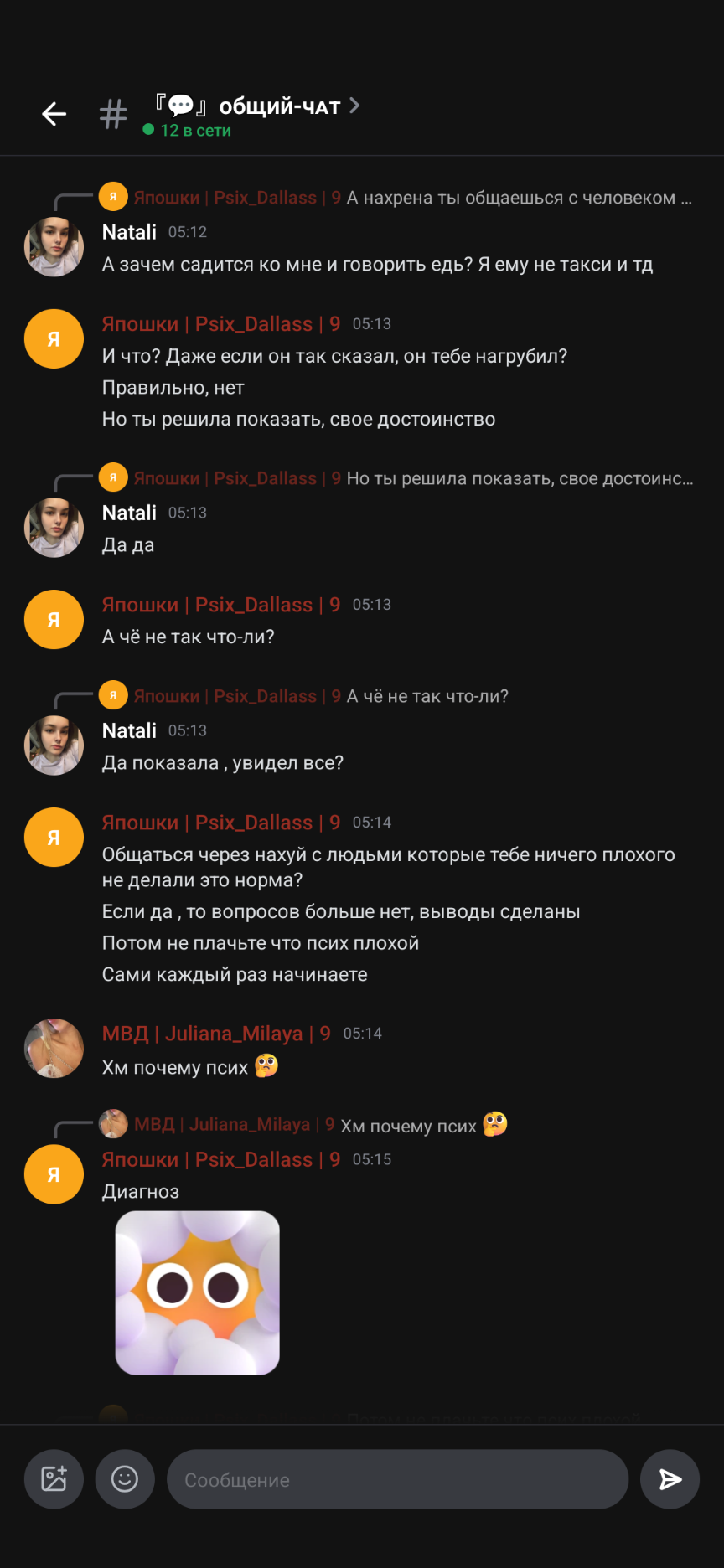
Task: Open Psix_Dallass username at 05:14 message
Action: (x=220, y=823)
